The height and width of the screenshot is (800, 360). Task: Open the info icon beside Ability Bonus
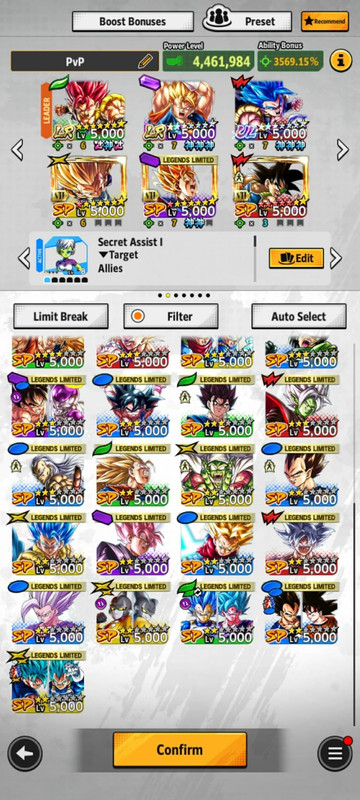(341, 61)
